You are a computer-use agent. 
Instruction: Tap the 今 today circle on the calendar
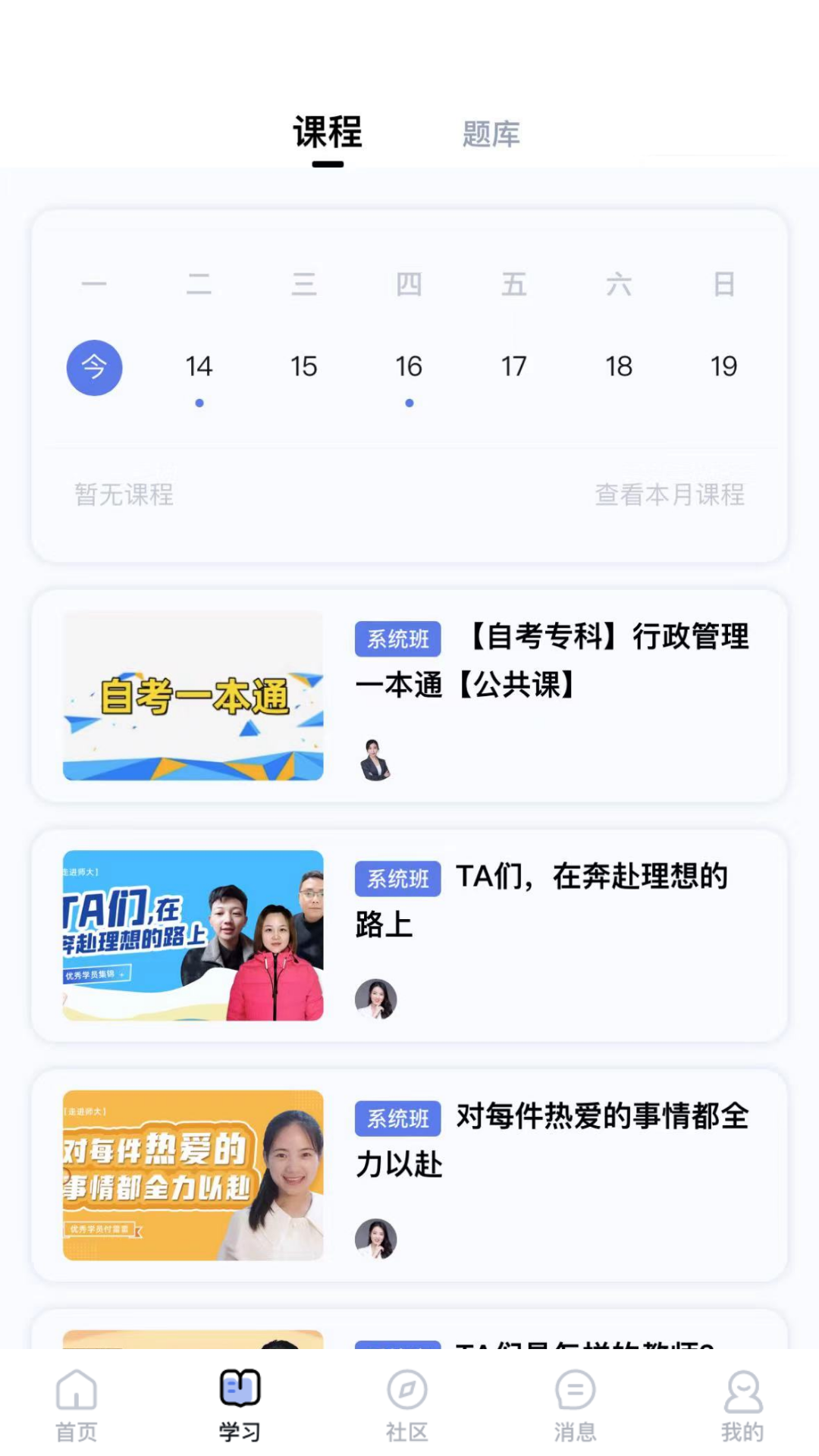[94, 367]
